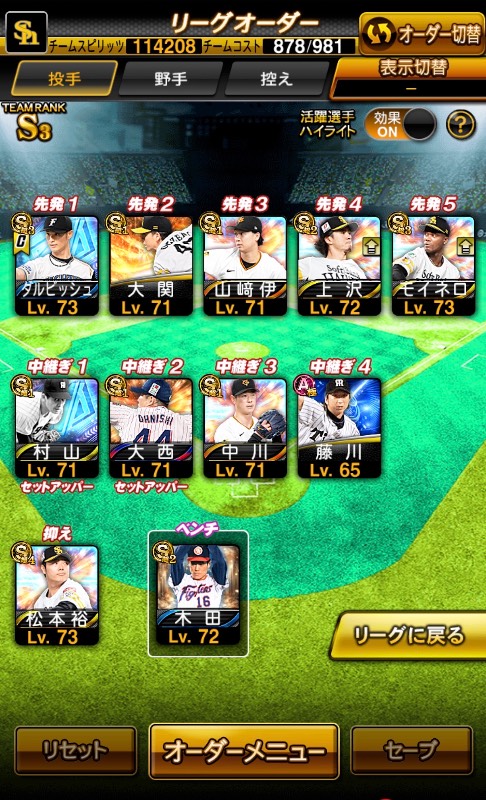Choose reliever card 藤川

pyautogui.click(x=339, y=428)
